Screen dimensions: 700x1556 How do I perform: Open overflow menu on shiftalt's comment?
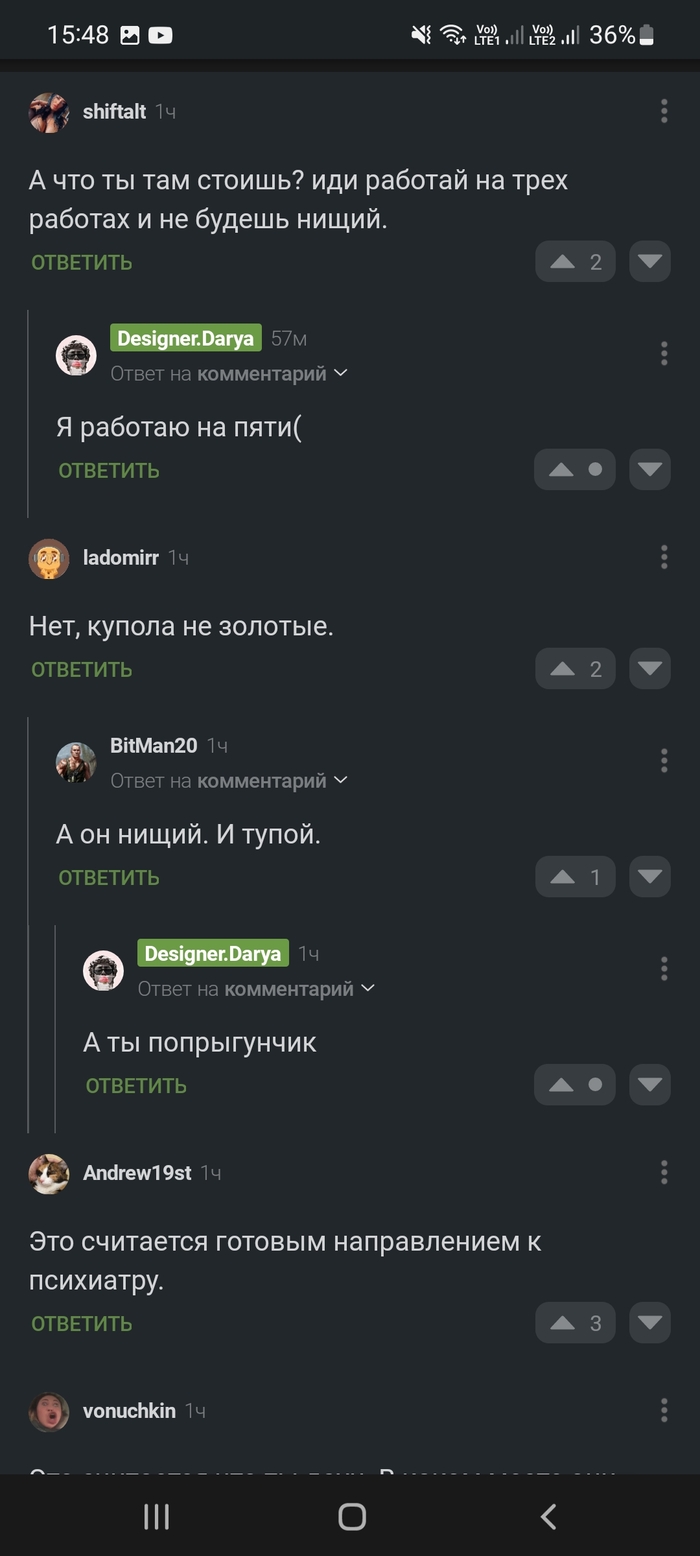click(x=663, y=111)
